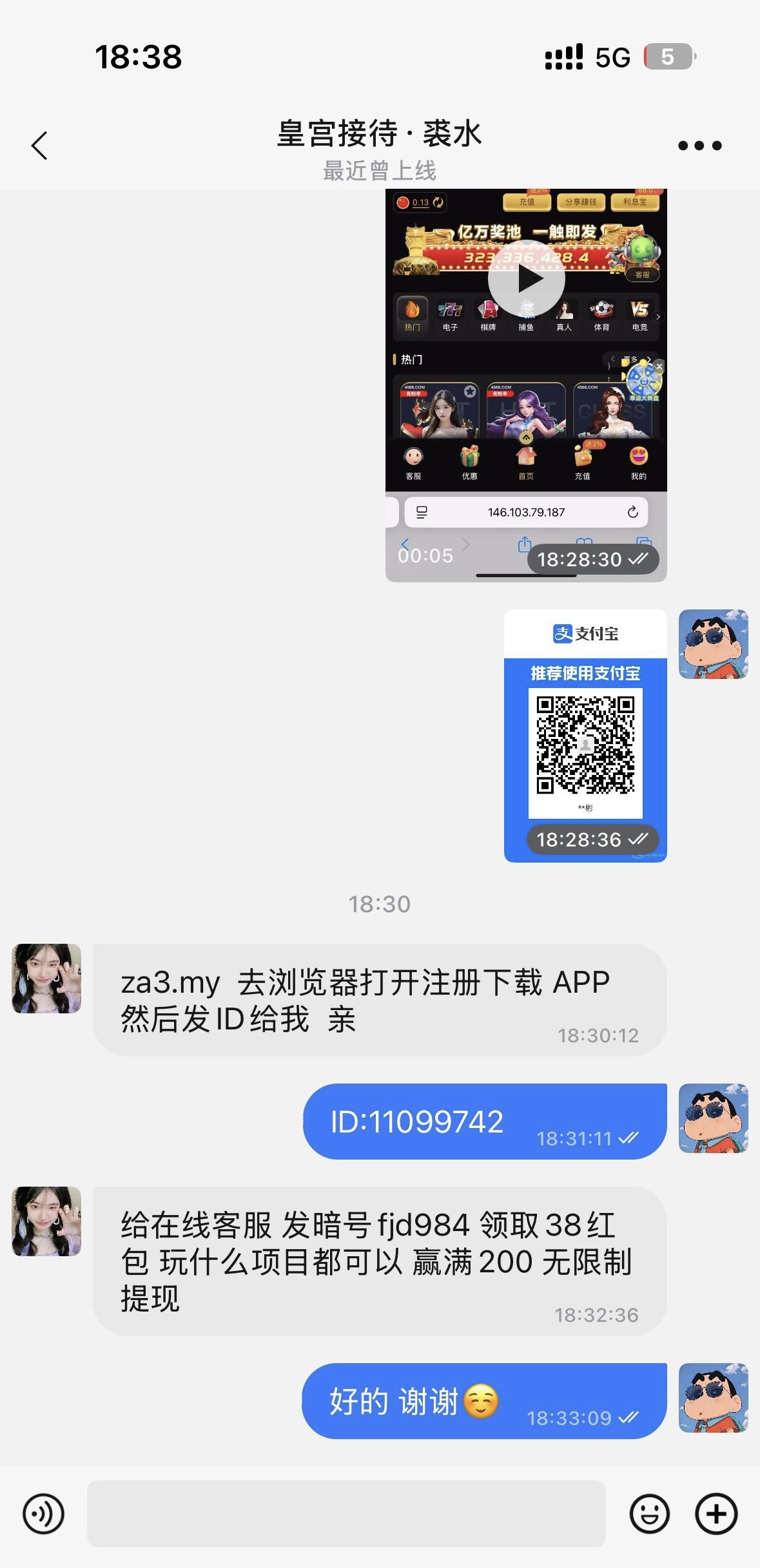Open the plus attachments menu
The height and width of the screenshot is (1568, 760).
tap(716, 1513)
